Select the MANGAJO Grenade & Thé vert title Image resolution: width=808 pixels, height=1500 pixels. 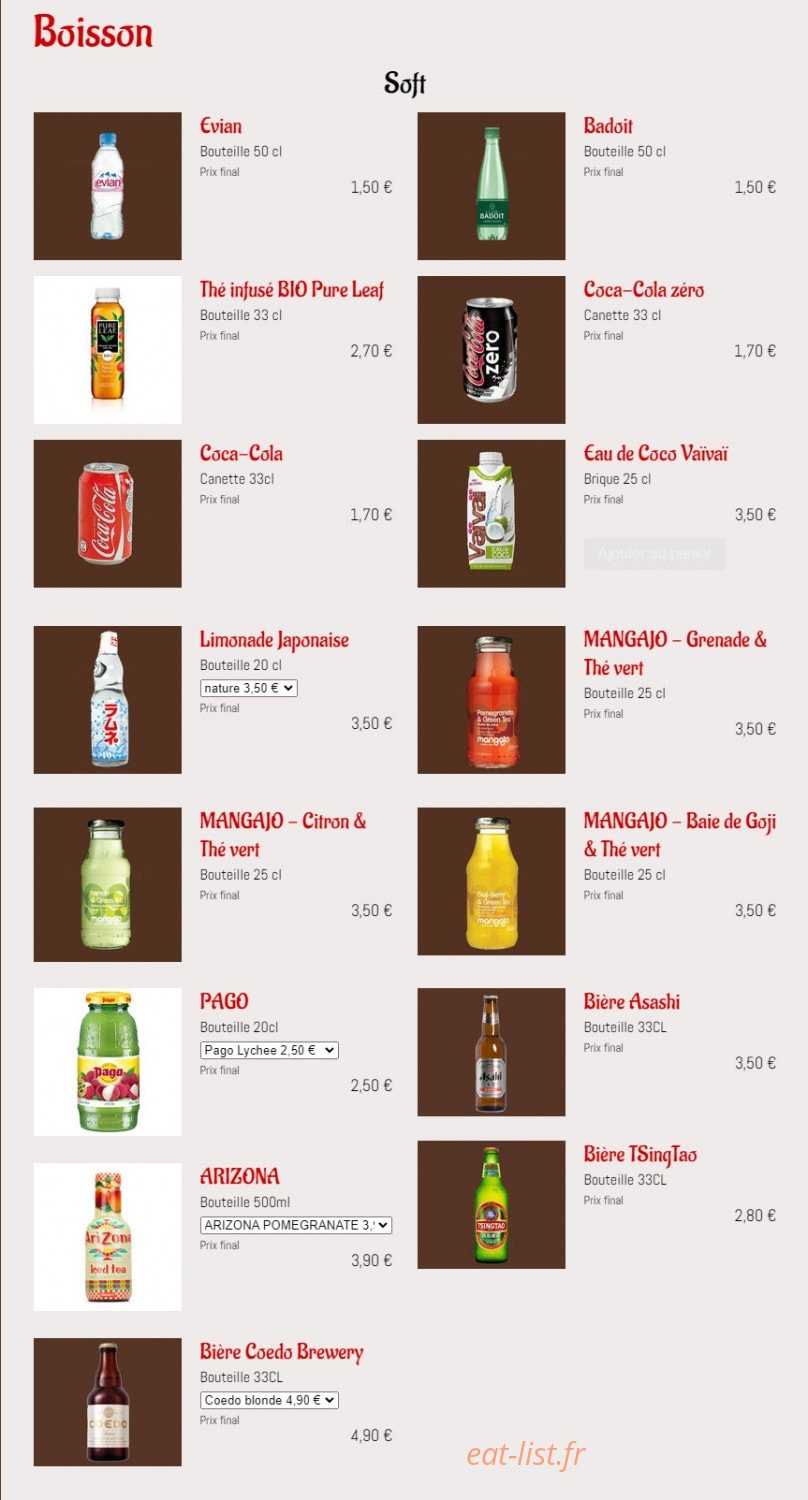pyautogui.click(x=676, y=653)
